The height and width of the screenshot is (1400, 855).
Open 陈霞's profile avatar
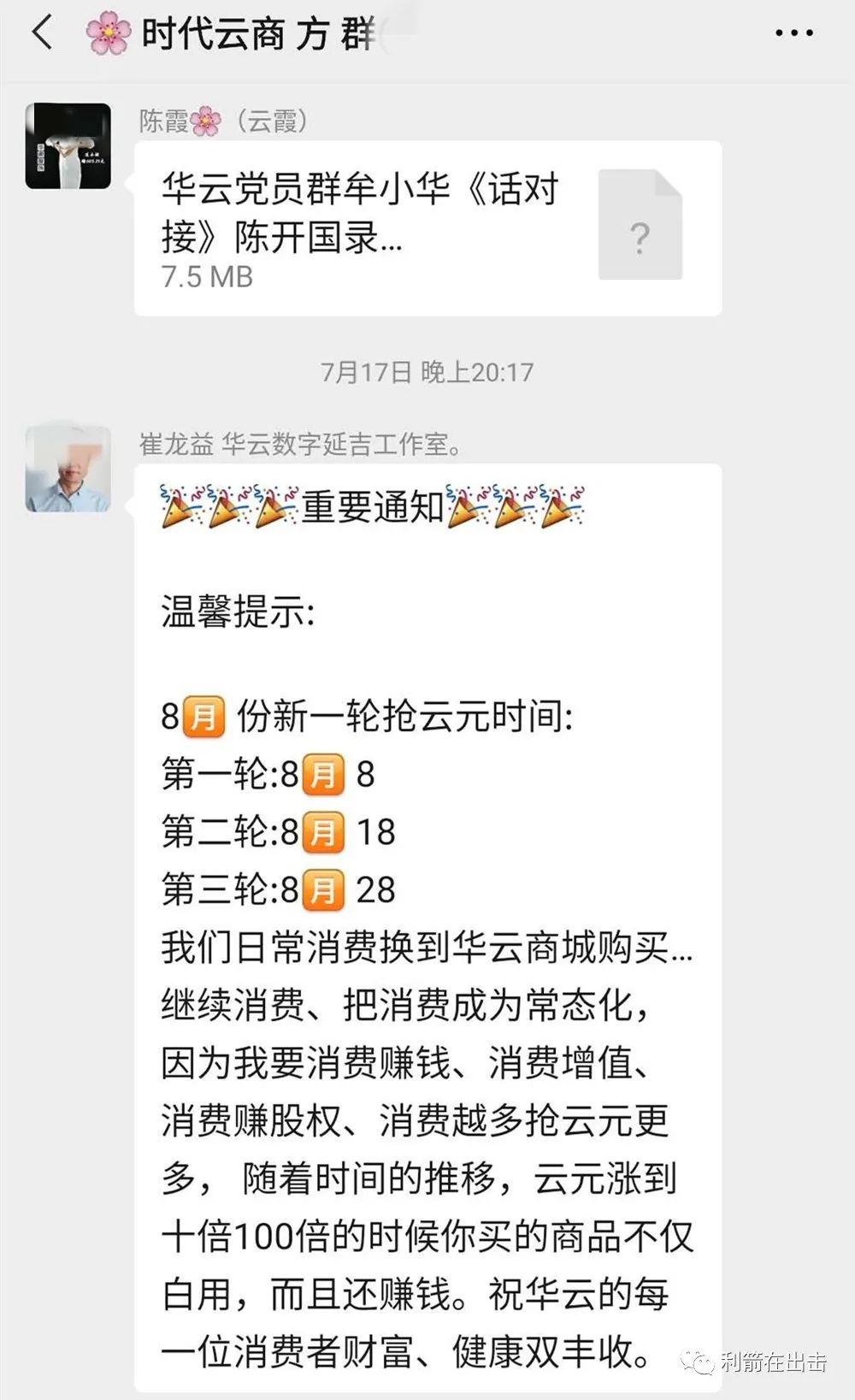tap(68, 146)
